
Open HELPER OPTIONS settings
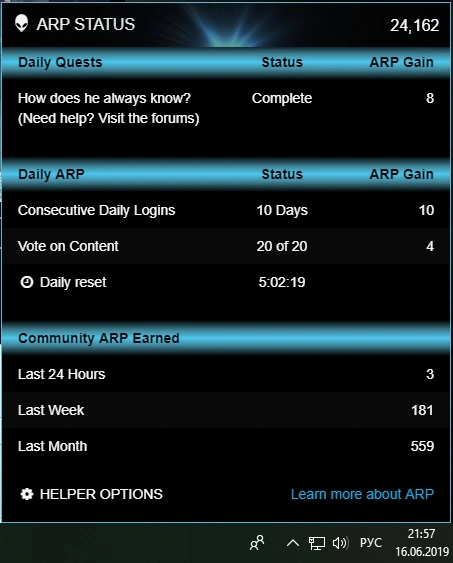click(x=92, y=494)
